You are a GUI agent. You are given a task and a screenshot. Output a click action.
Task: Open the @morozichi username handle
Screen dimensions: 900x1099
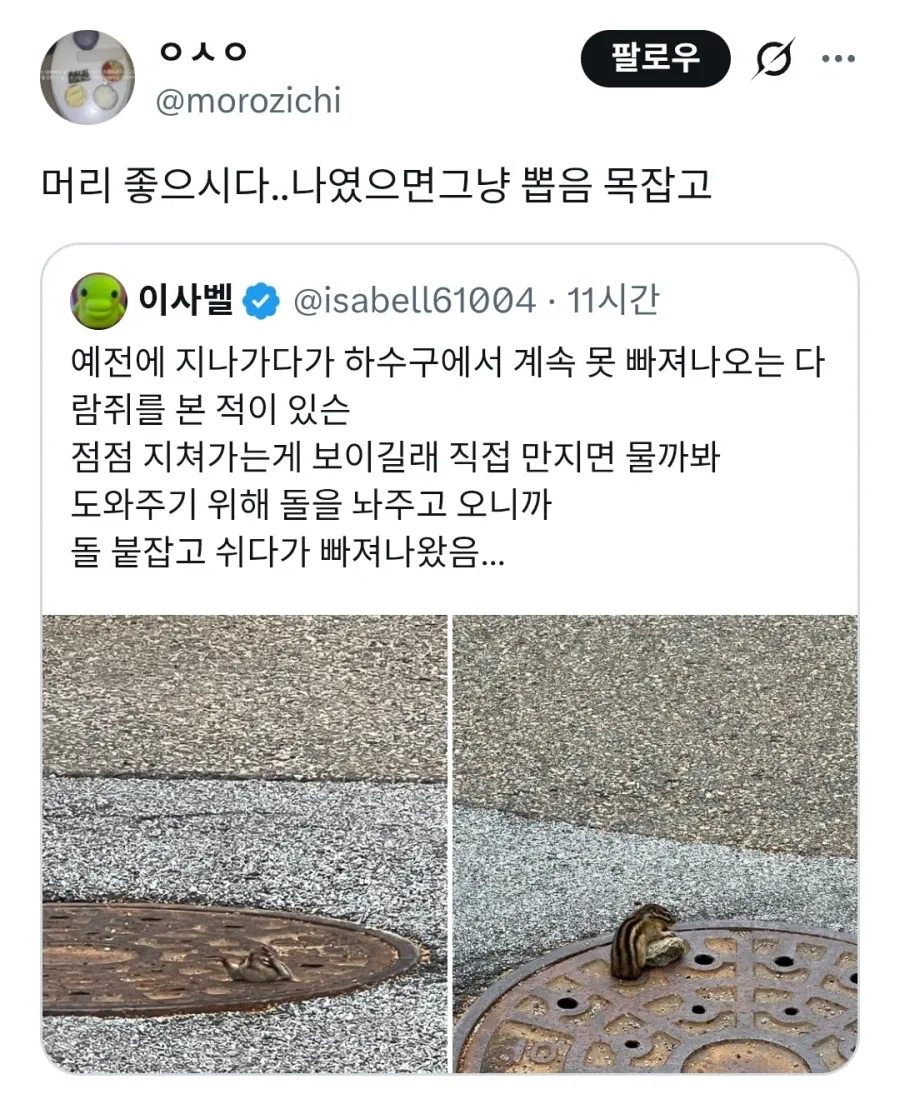tap(248, 101)
